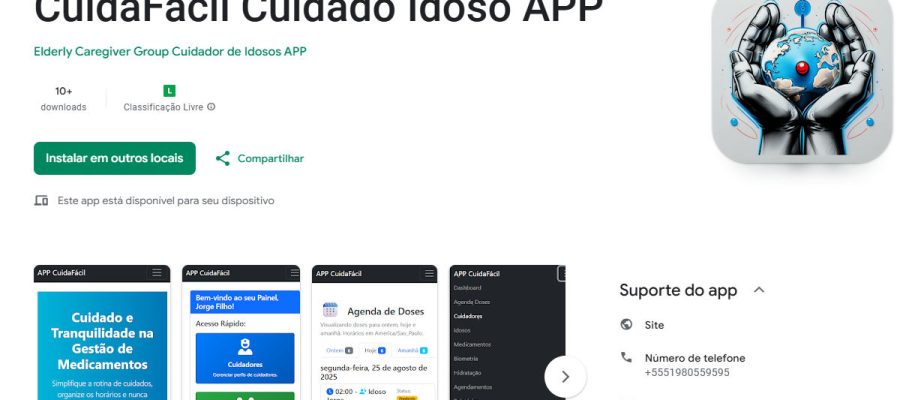Collapse the Suporte do app section
The image size is (900, 400).
758,290
